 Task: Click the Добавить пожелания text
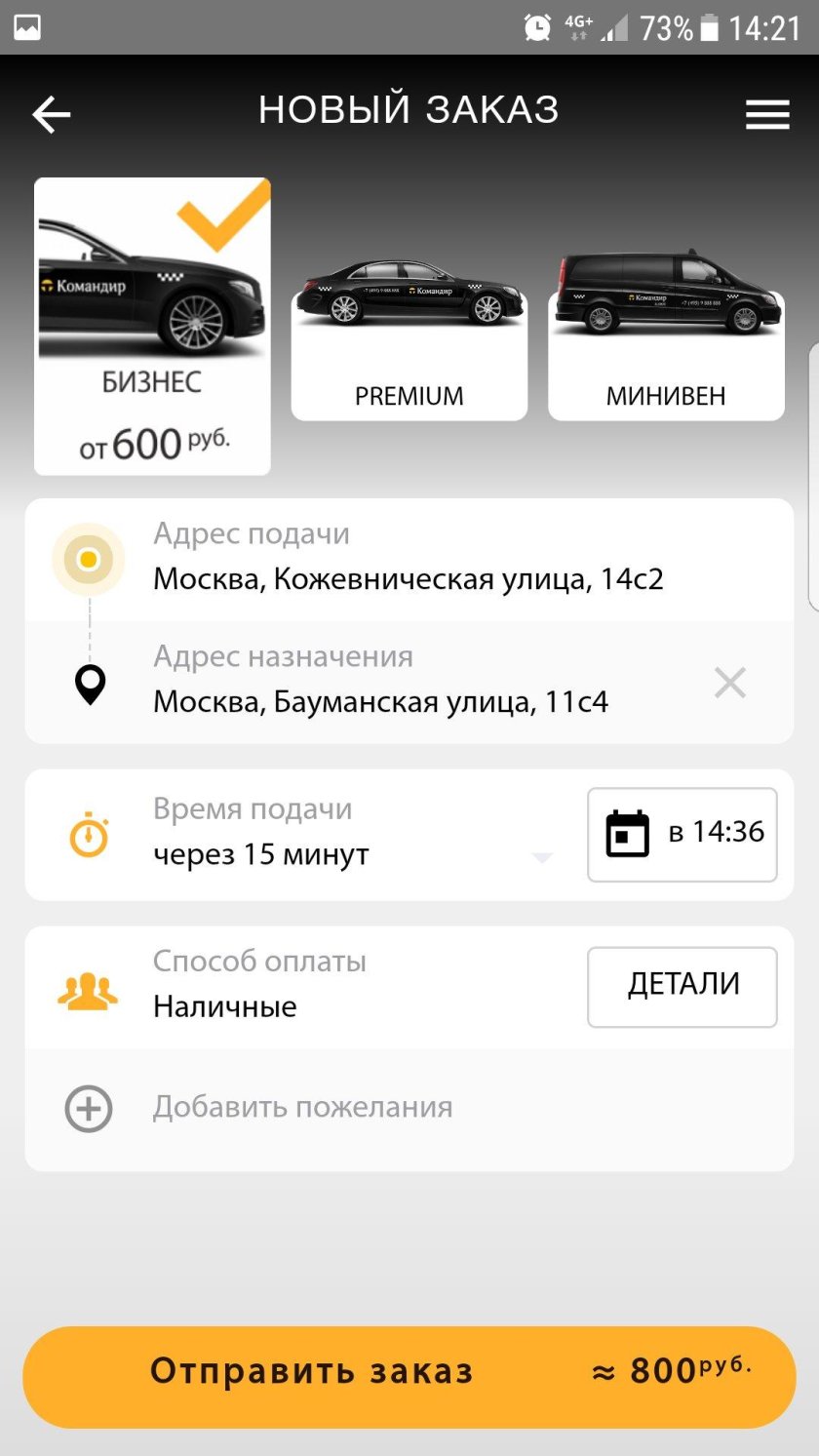click(x=302, y=1108)
